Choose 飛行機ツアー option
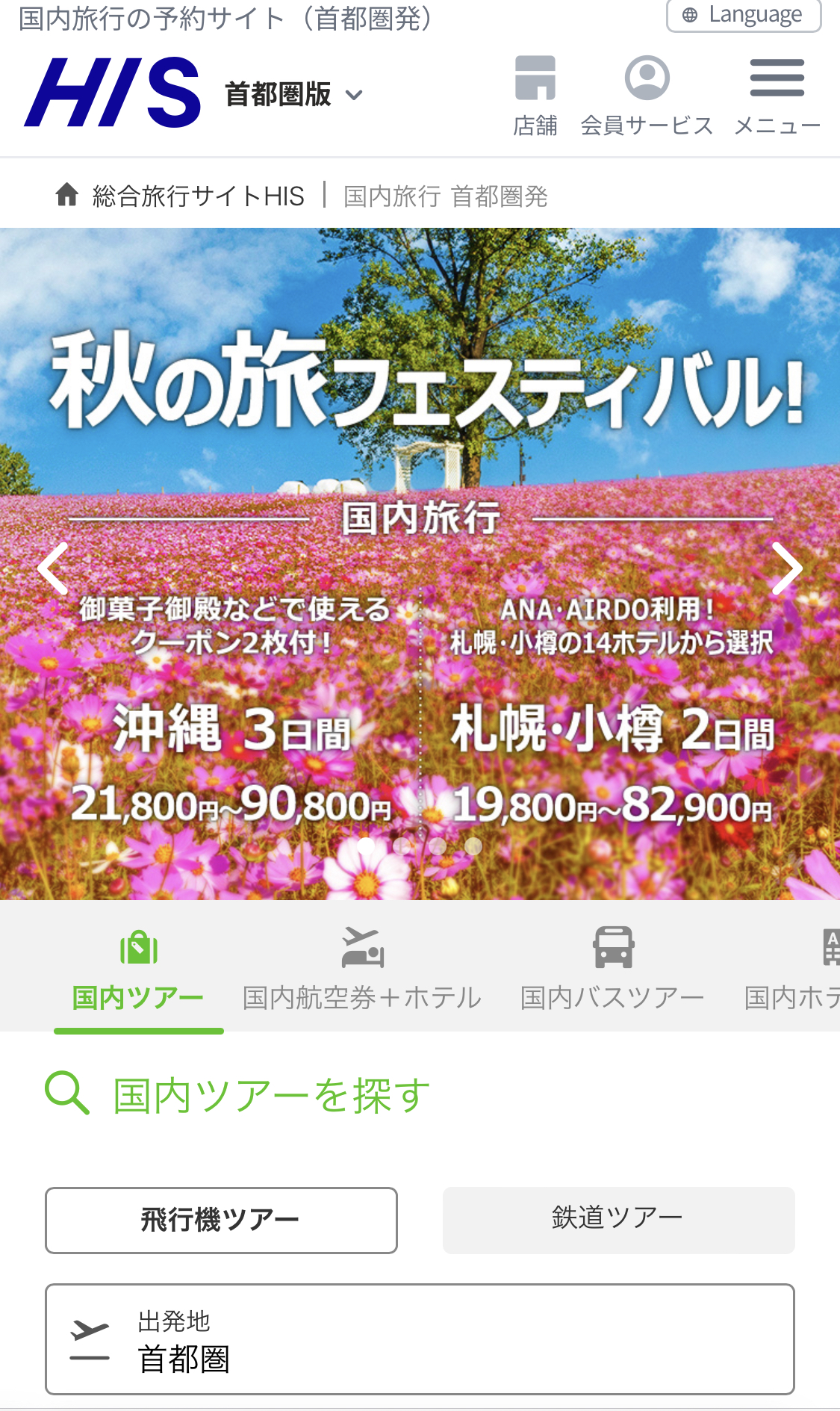The image size is (840, 1411). [221, 1220]
